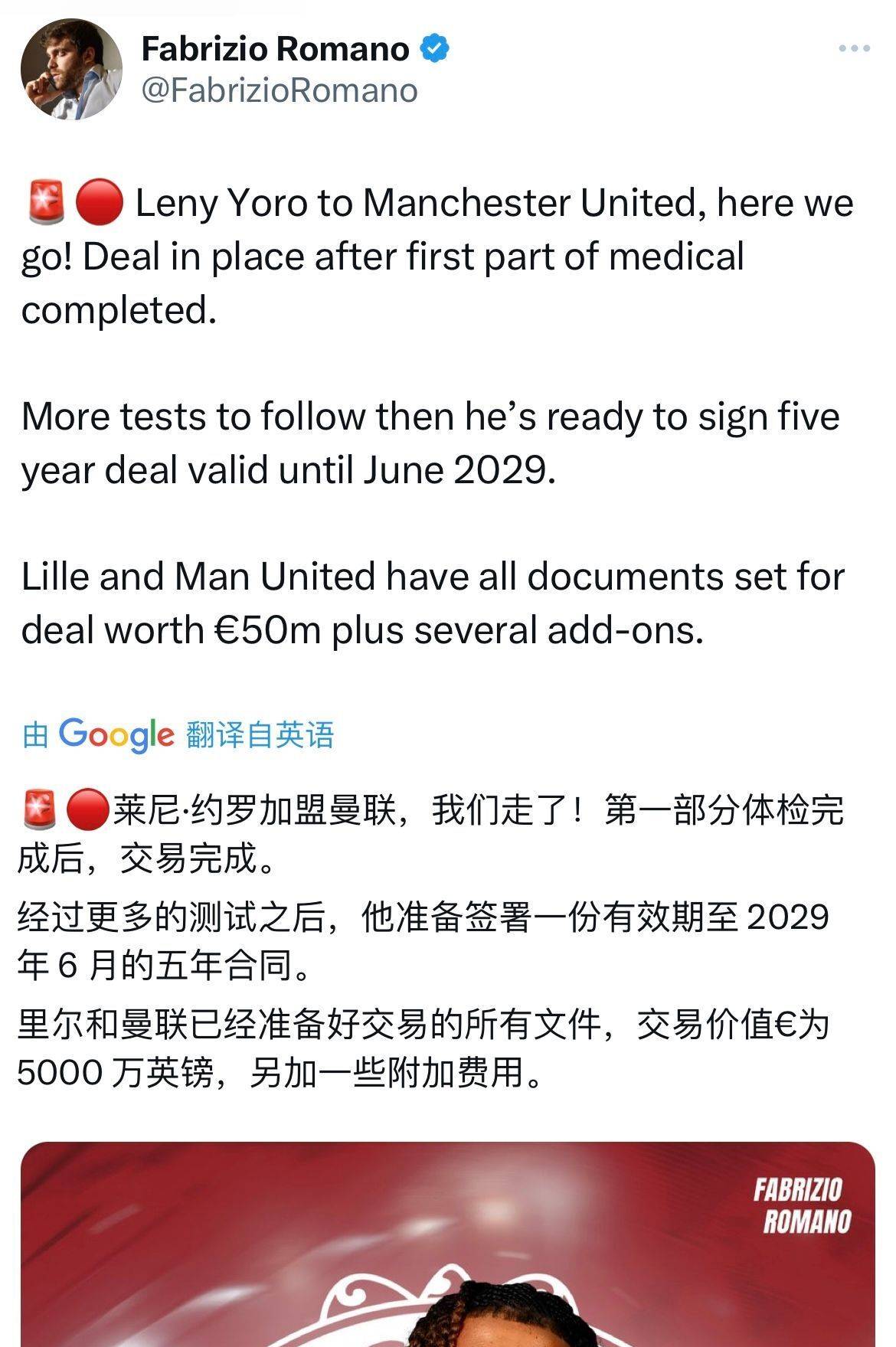Open the @FabrizioRomano handle profile
Screen dimensions: 896x1347
click(x=280, y=90)
